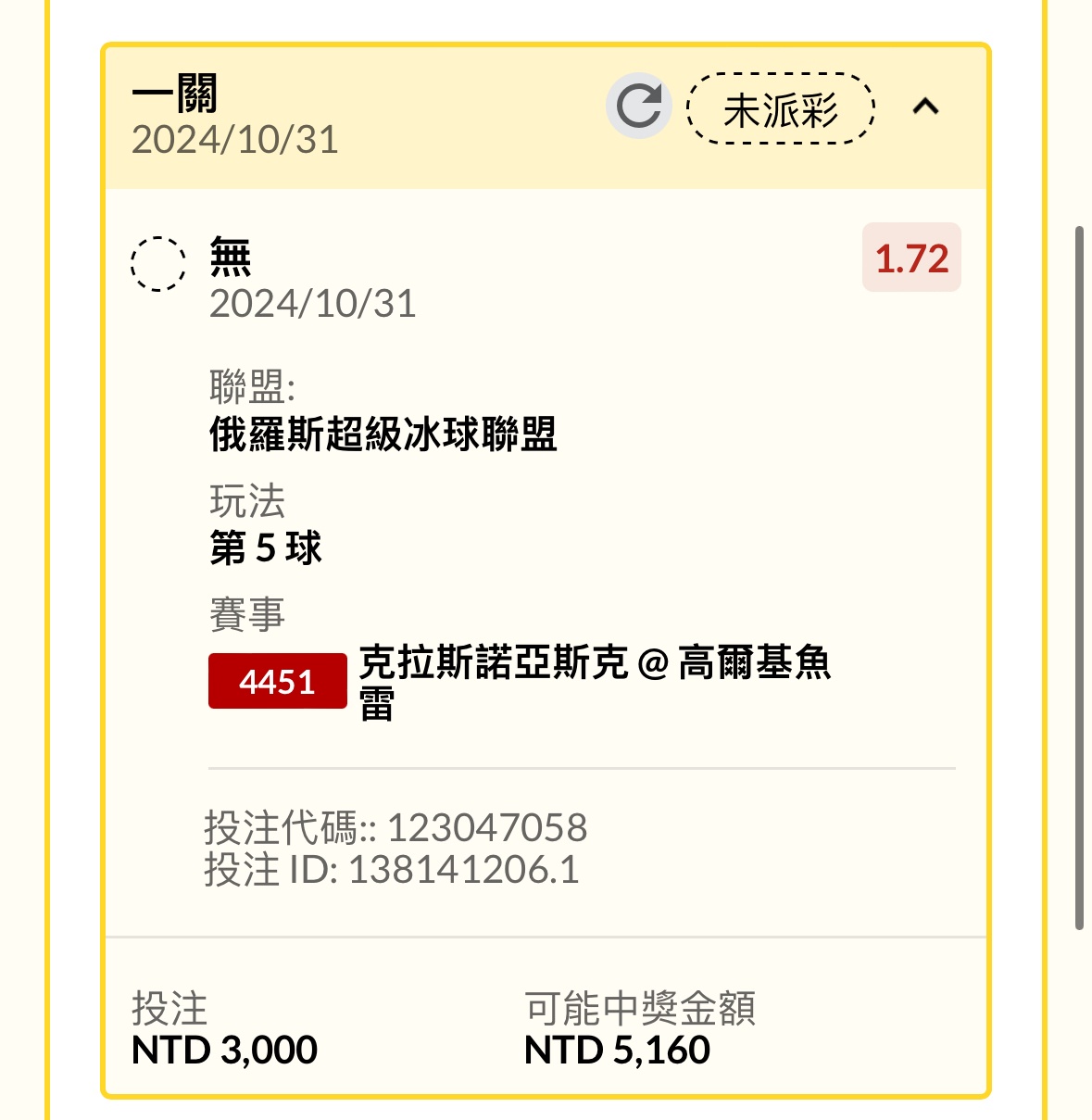
Task: Collapse the 一關 bet slip card
Action: 925,107
